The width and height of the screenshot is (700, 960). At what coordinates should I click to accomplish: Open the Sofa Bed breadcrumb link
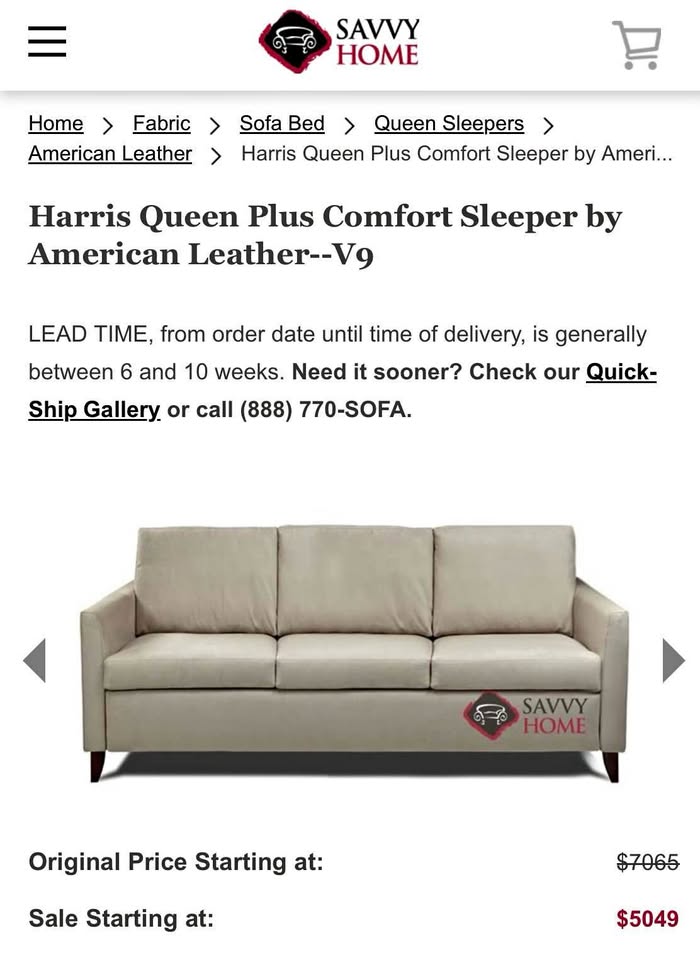tap(282, 124)
